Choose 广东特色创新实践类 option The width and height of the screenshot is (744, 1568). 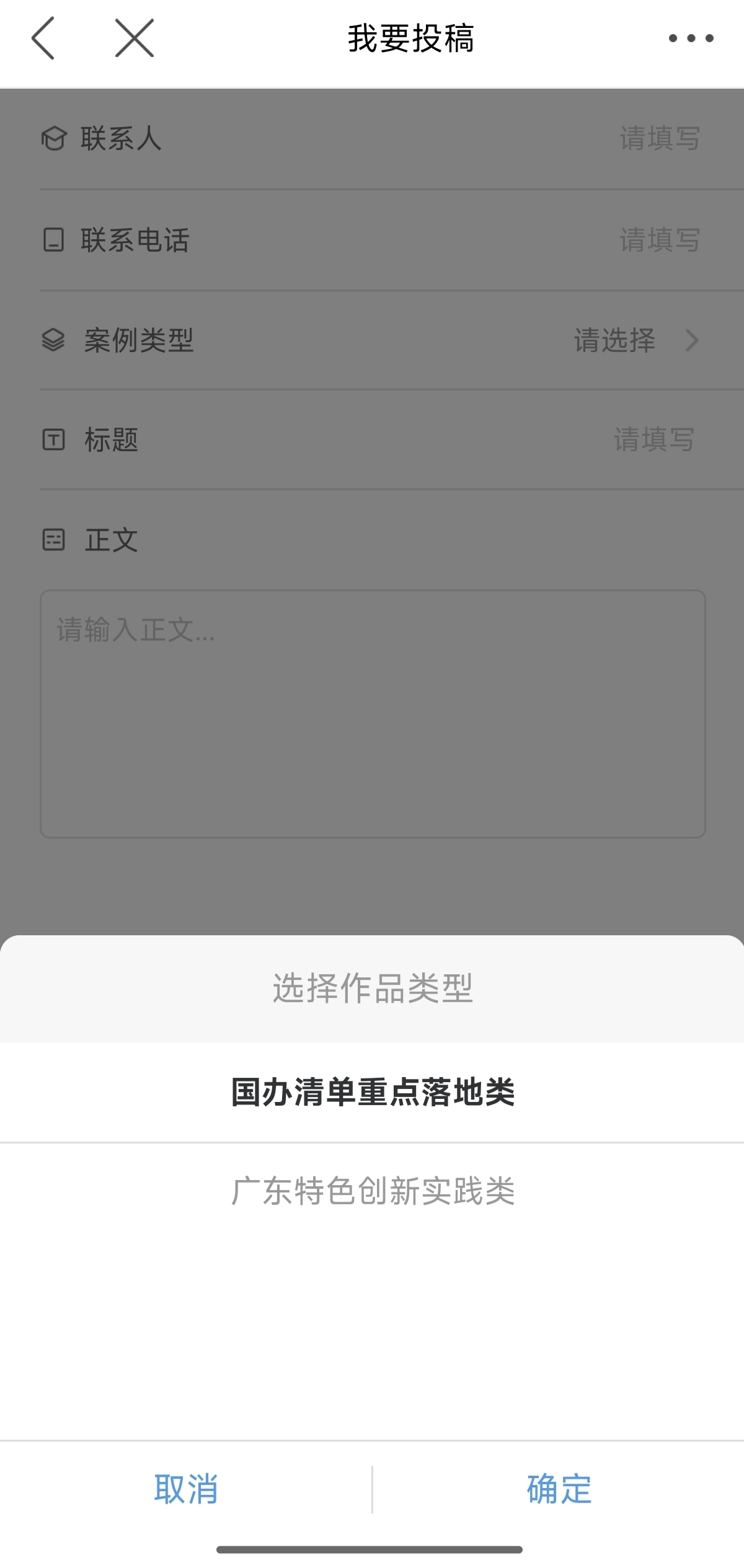click(372, 1191)
